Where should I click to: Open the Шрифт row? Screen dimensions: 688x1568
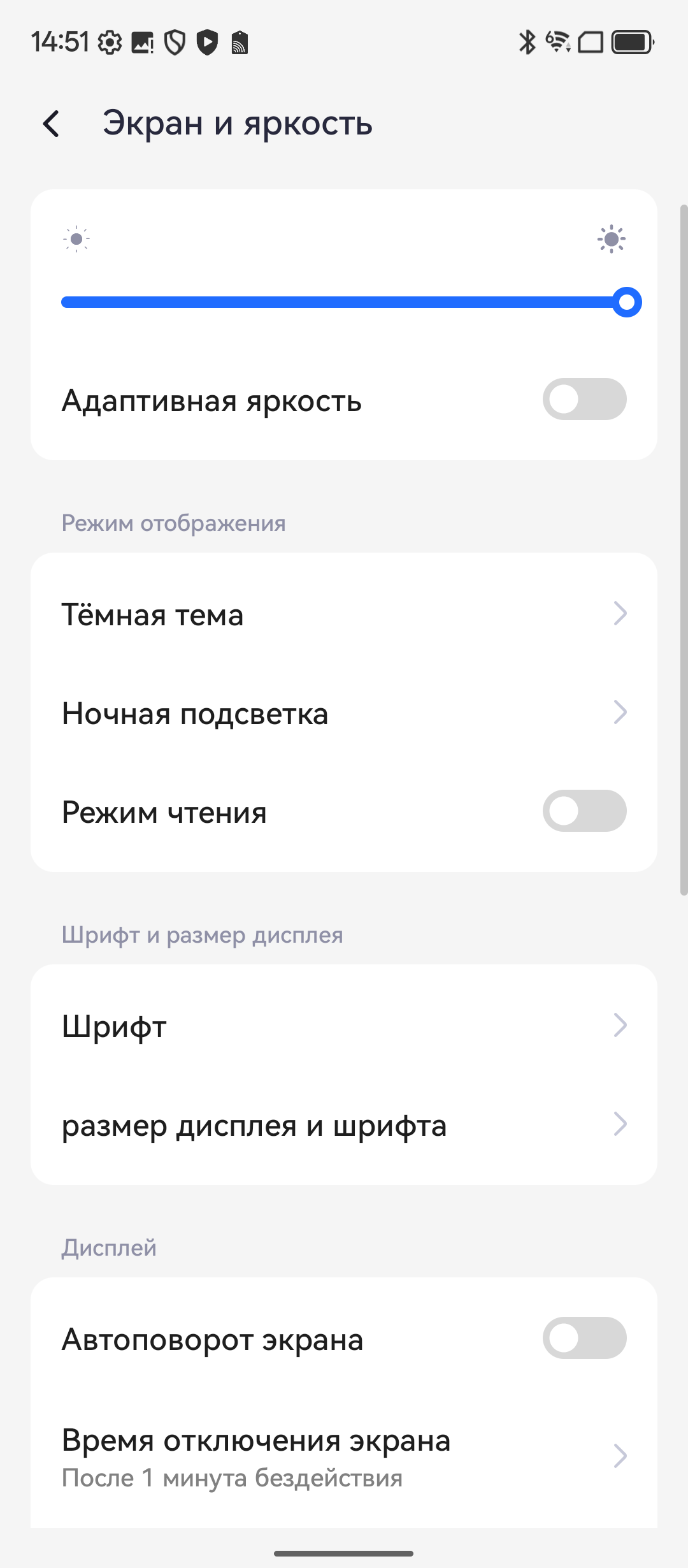(344, 1026)
